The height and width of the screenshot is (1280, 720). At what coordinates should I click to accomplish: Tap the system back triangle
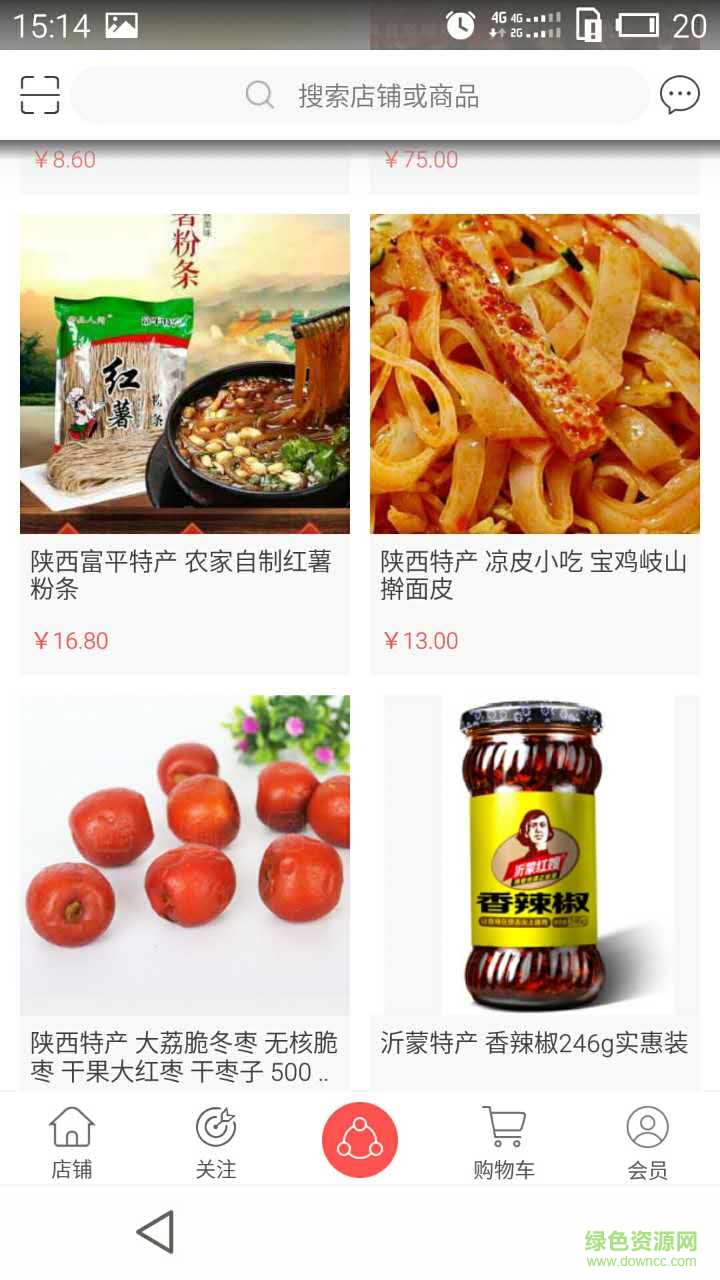point(156,1232)
